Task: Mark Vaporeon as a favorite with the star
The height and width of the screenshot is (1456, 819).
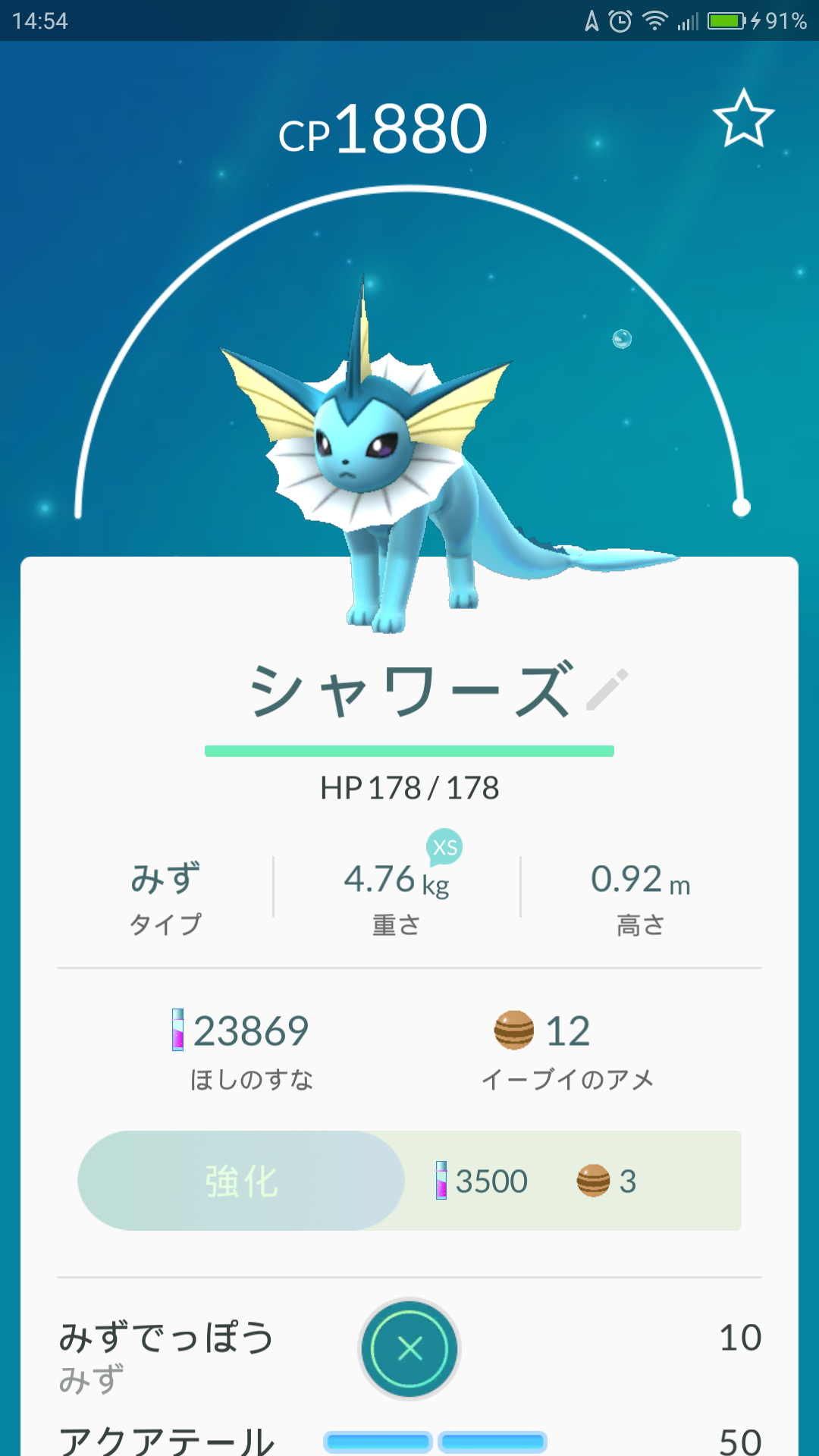Action: click(x=743, y=119)
